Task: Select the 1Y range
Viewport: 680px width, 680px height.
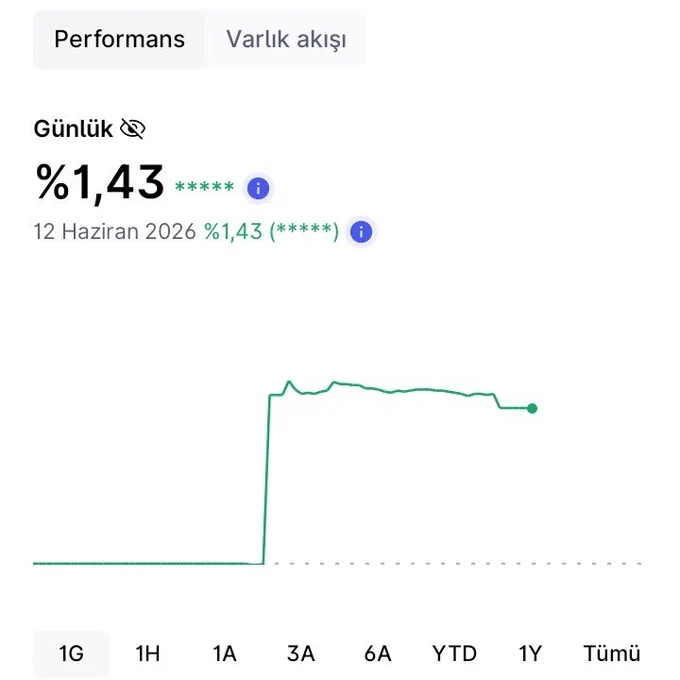Action: [530, 653]
